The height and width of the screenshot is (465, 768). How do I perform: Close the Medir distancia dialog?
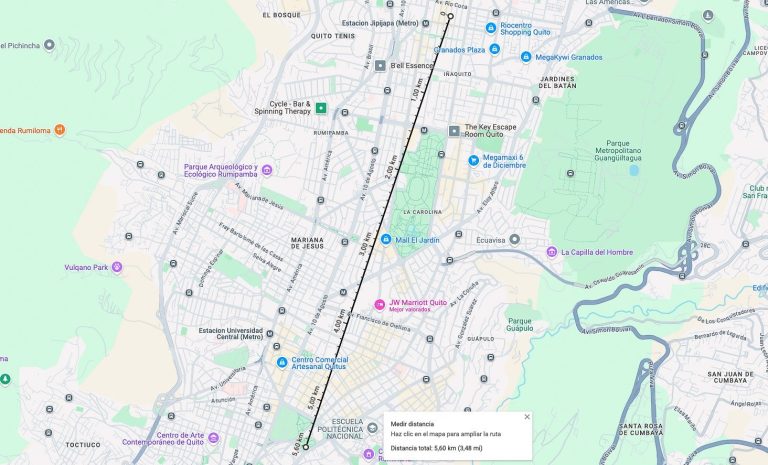527,416
